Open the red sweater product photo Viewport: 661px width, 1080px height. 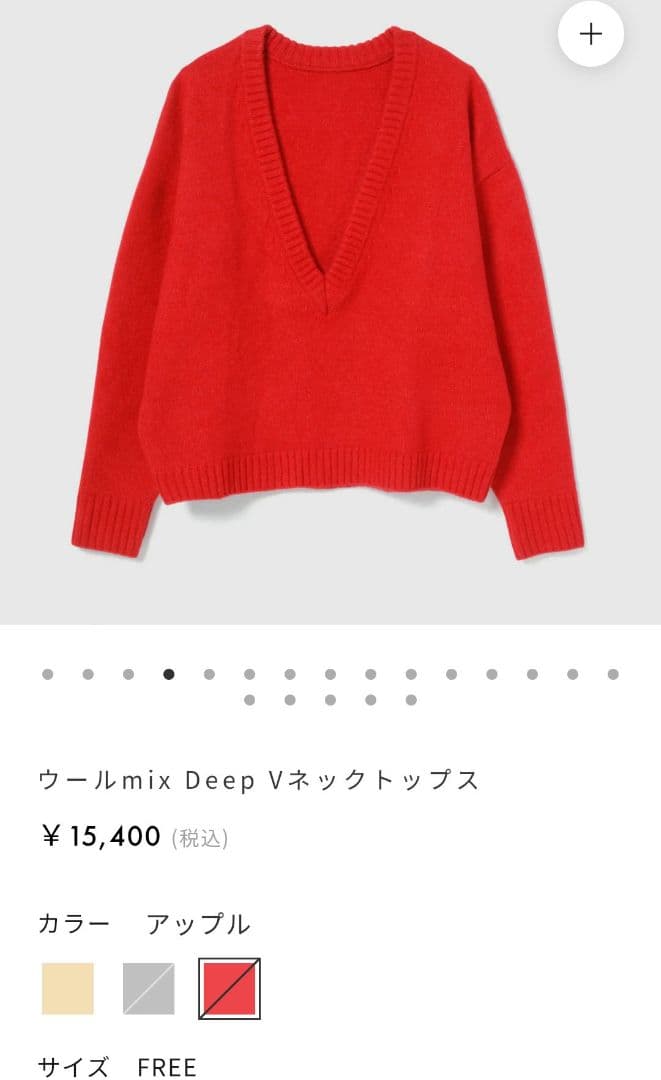click(x=327, y=300)
